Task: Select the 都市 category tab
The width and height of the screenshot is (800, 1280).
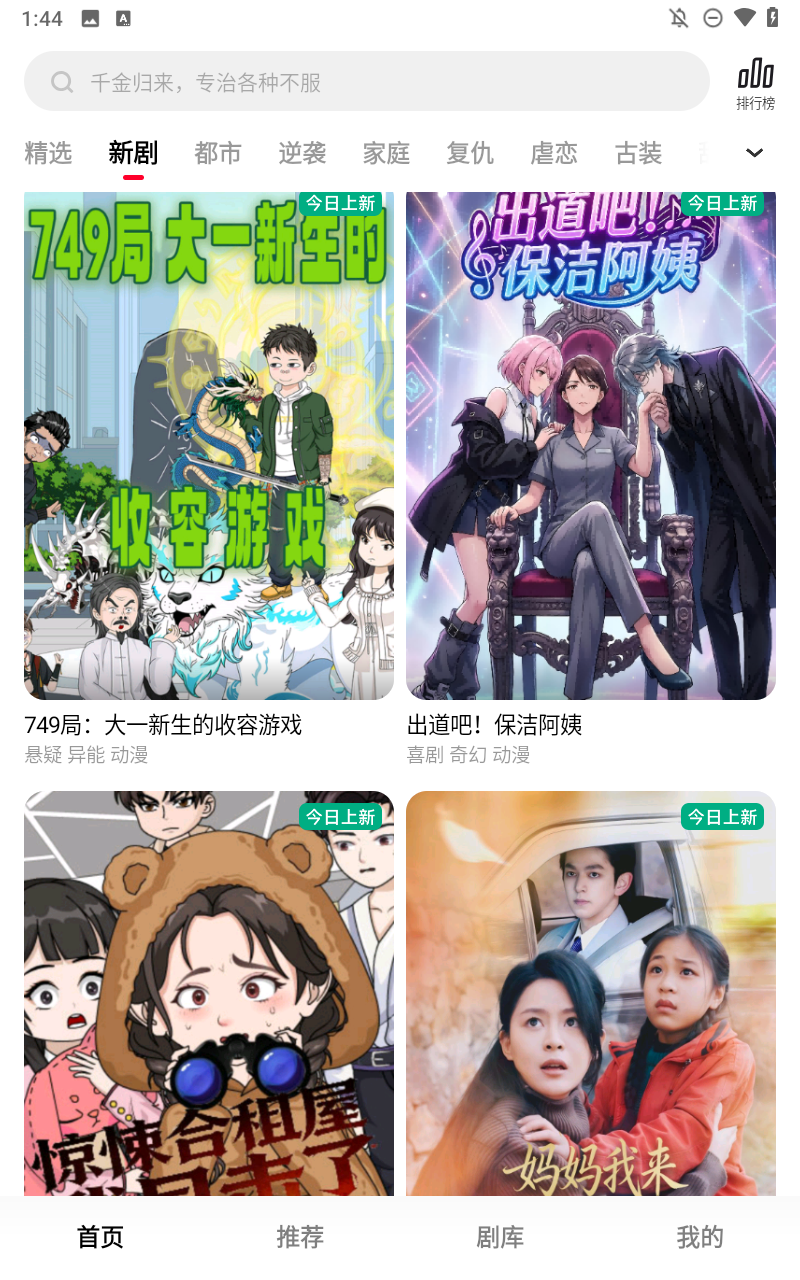Action: [x=218, y=153]
